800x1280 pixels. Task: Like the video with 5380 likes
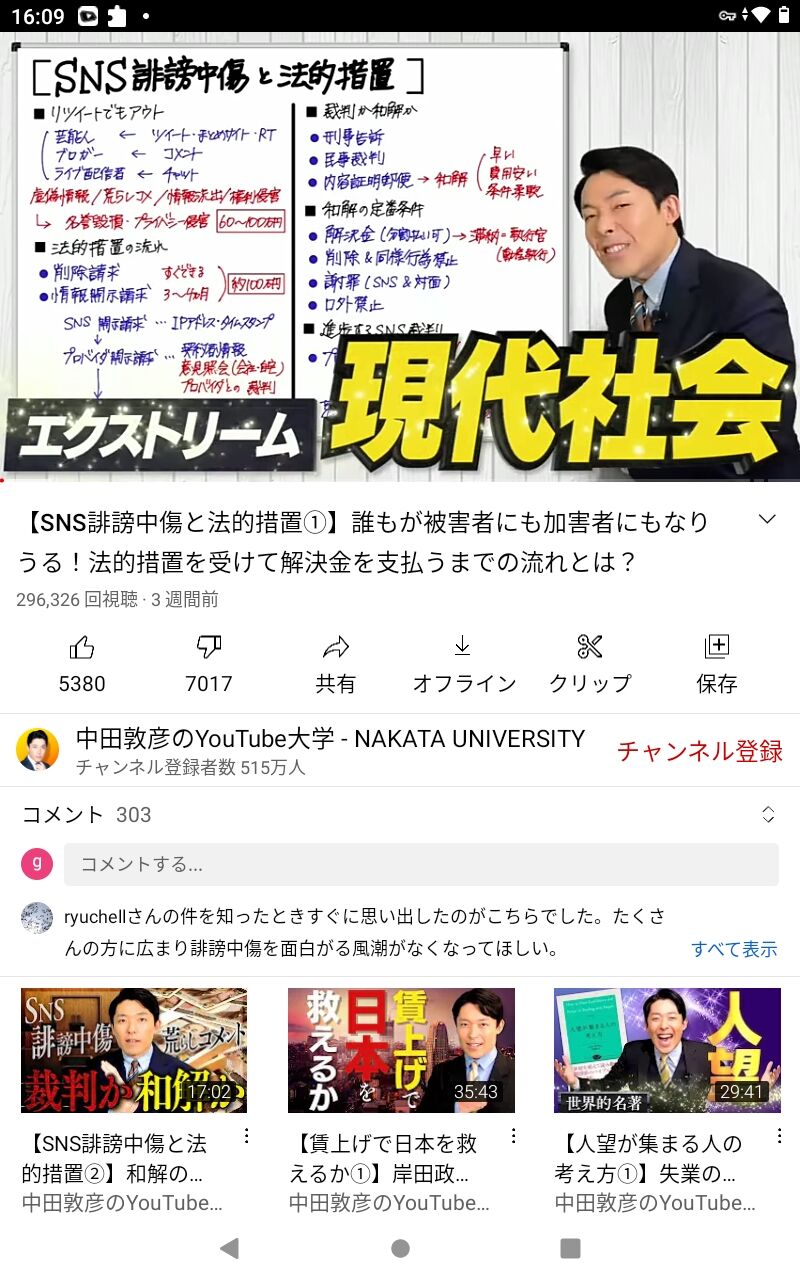point(82,665)
